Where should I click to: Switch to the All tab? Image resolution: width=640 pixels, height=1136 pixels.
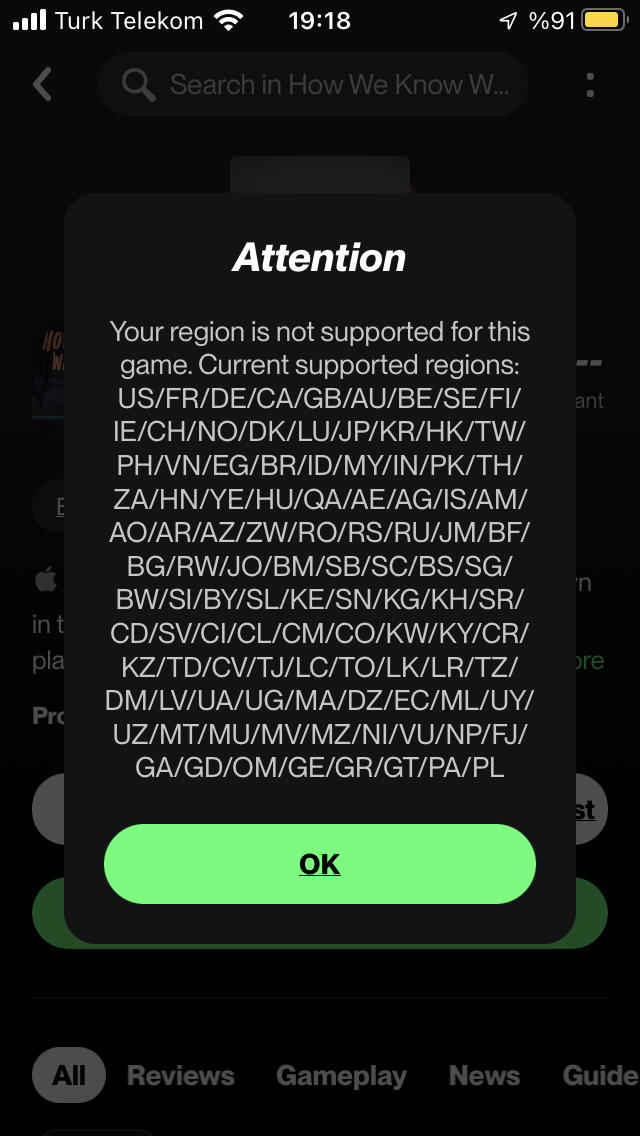click(69, 1075)
